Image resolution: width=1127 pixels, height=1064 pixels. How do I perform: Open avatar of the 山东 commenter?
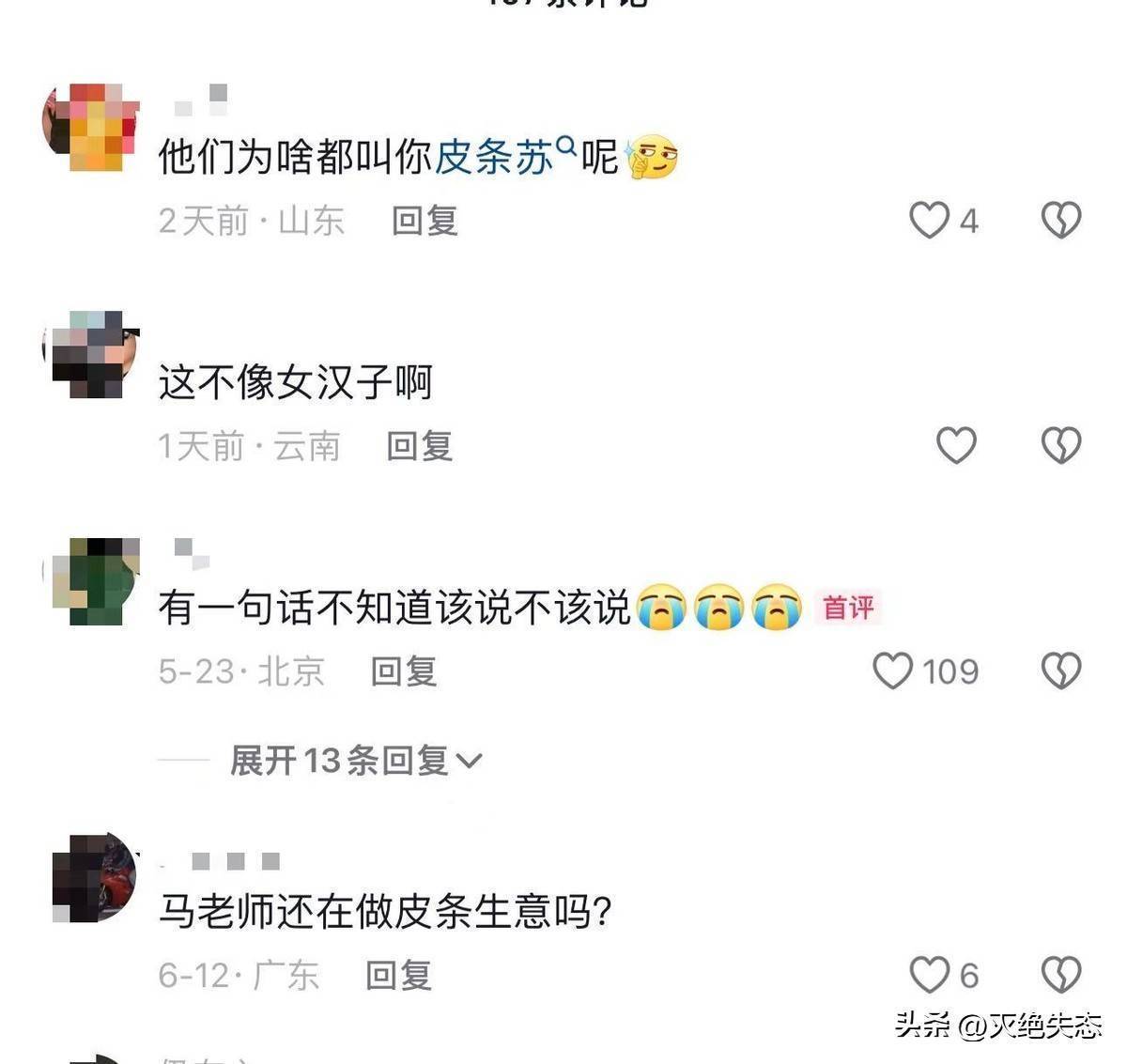90,127
